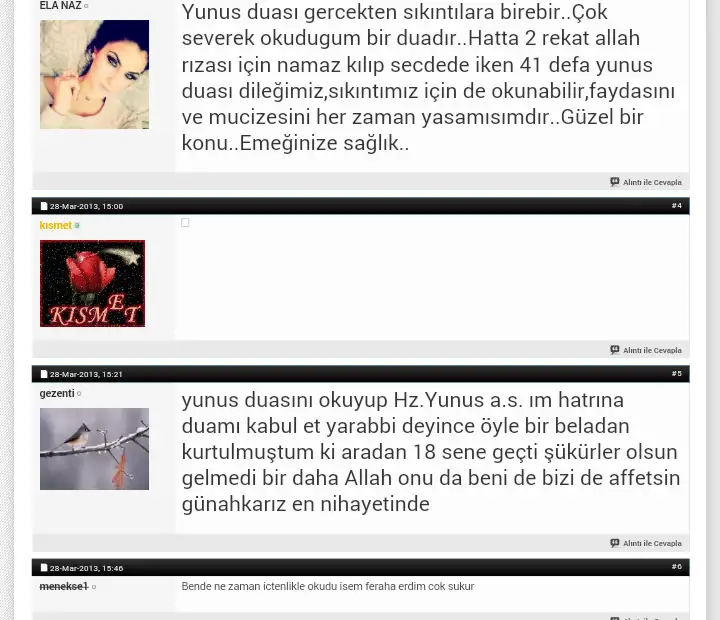Screen dimensions: 720x620
Task: Open gezenti's bird avatar picture
Action: pyautogui.click(x=94, y=449)
